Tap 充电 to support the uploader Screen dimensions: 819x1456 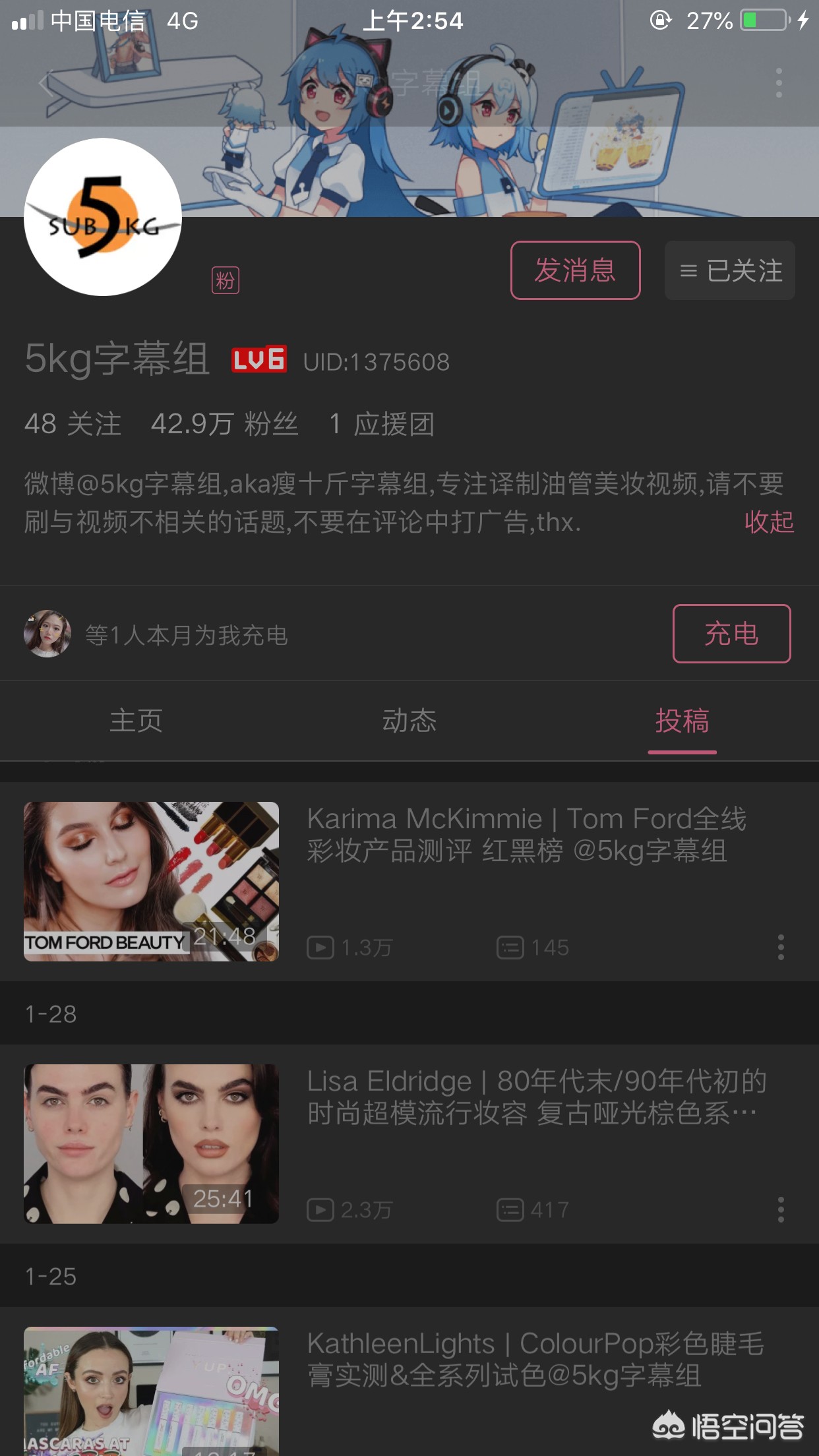[731, 634]
